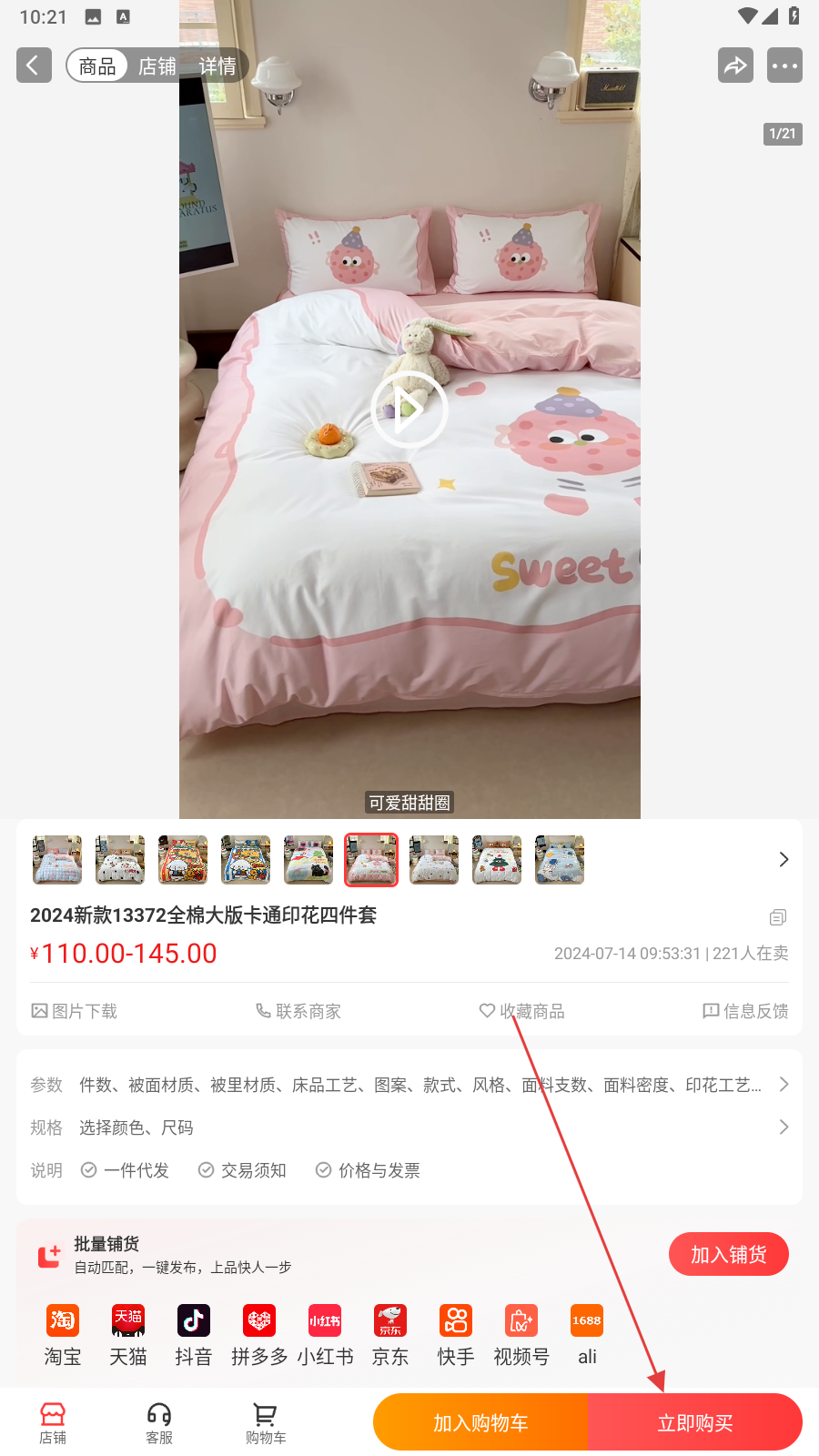Tap the 加入铺货 button
This screenshot has width=819, height=1456.
click(x=729, y=1255)
